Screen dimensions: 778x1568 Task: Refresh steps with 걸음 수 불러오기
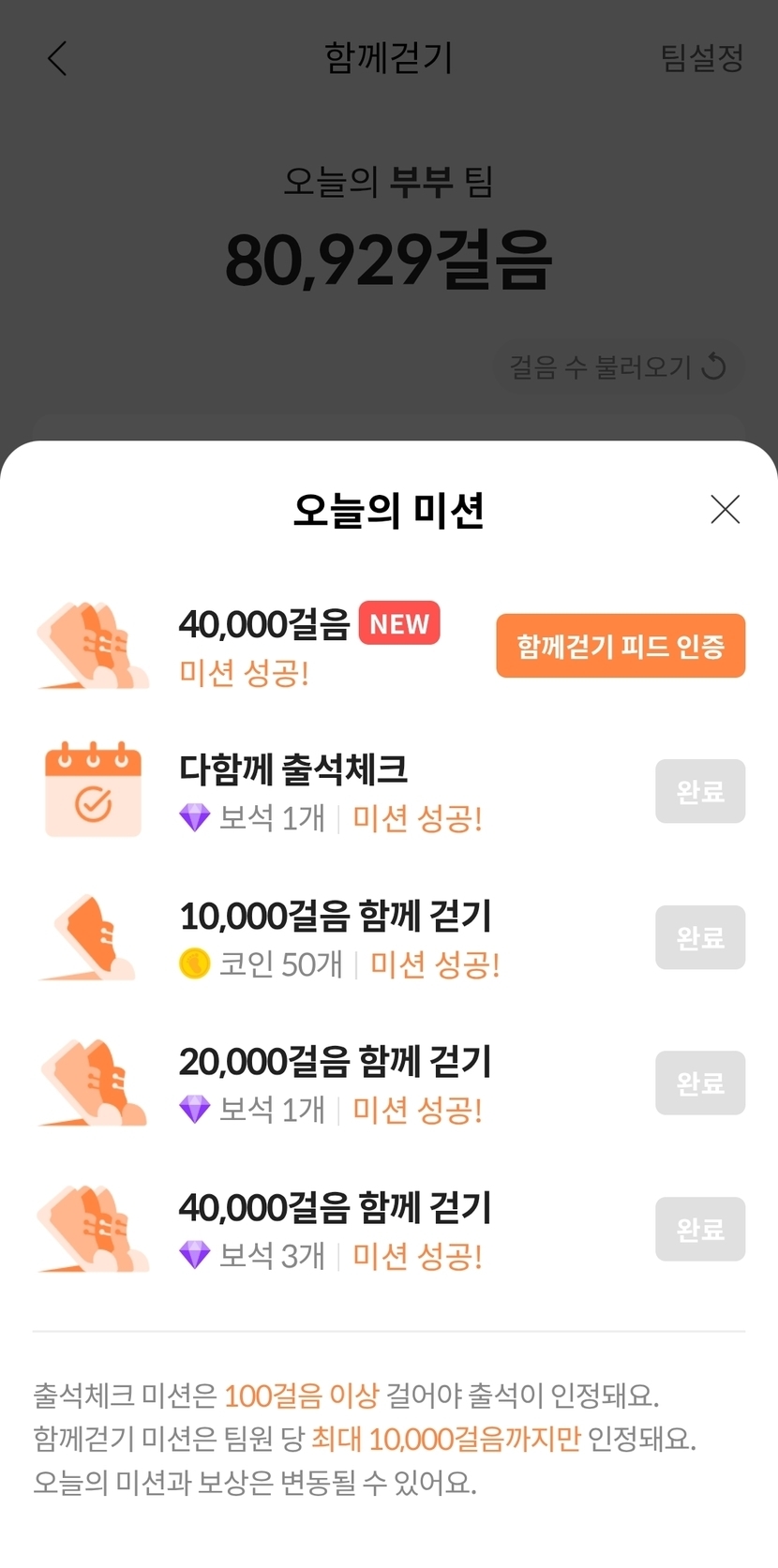[x=617, y=366]
